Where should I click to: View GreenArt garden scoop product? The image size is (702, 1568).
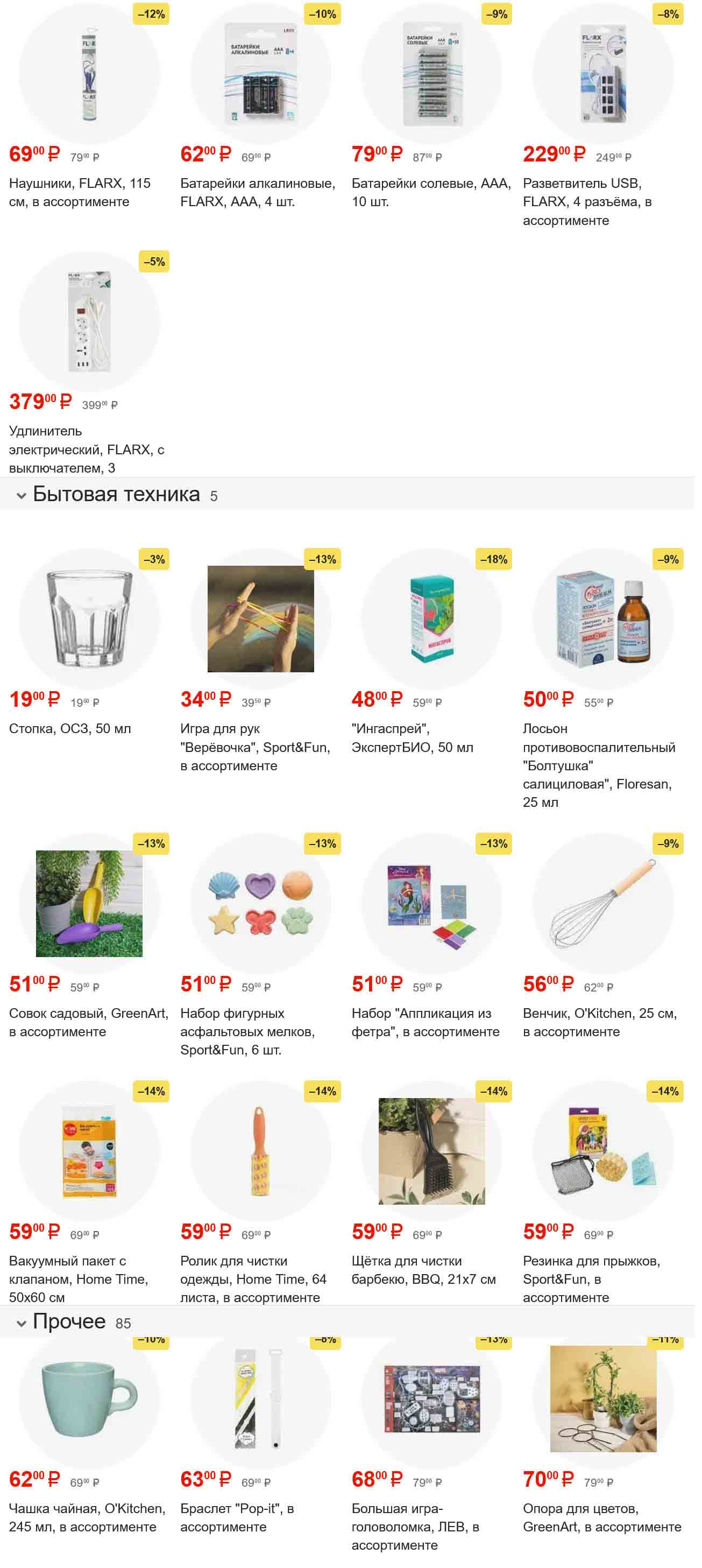point(89,903)
